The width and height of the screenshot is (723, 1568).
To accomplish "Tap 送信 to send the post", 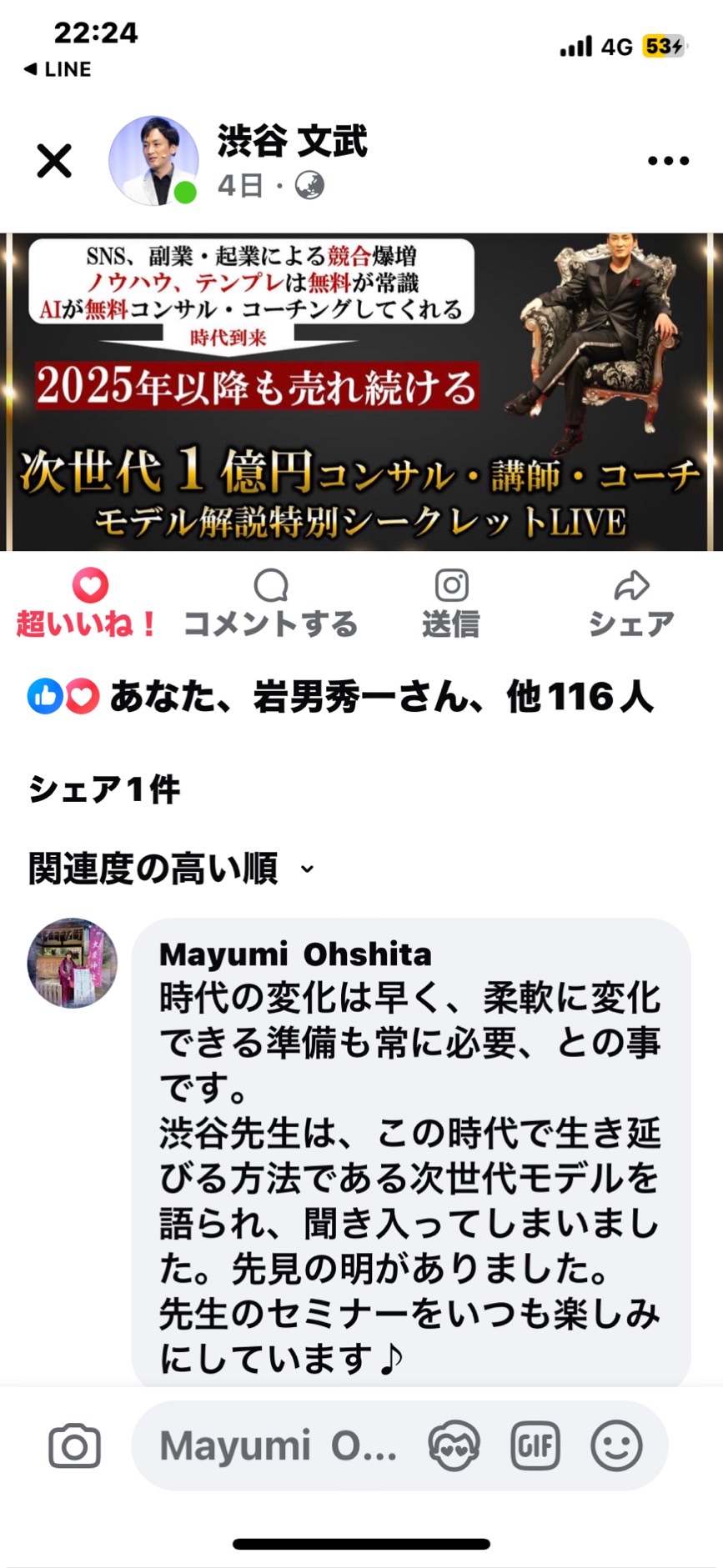I will pos(451,603).
